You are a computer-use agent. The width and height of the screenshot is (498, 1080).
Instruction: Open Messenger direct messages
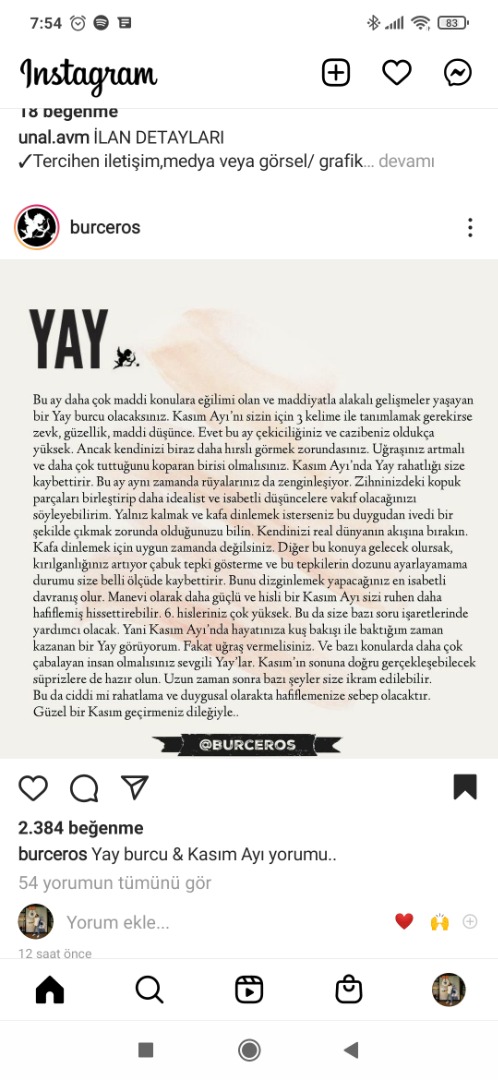click(458, 72)
